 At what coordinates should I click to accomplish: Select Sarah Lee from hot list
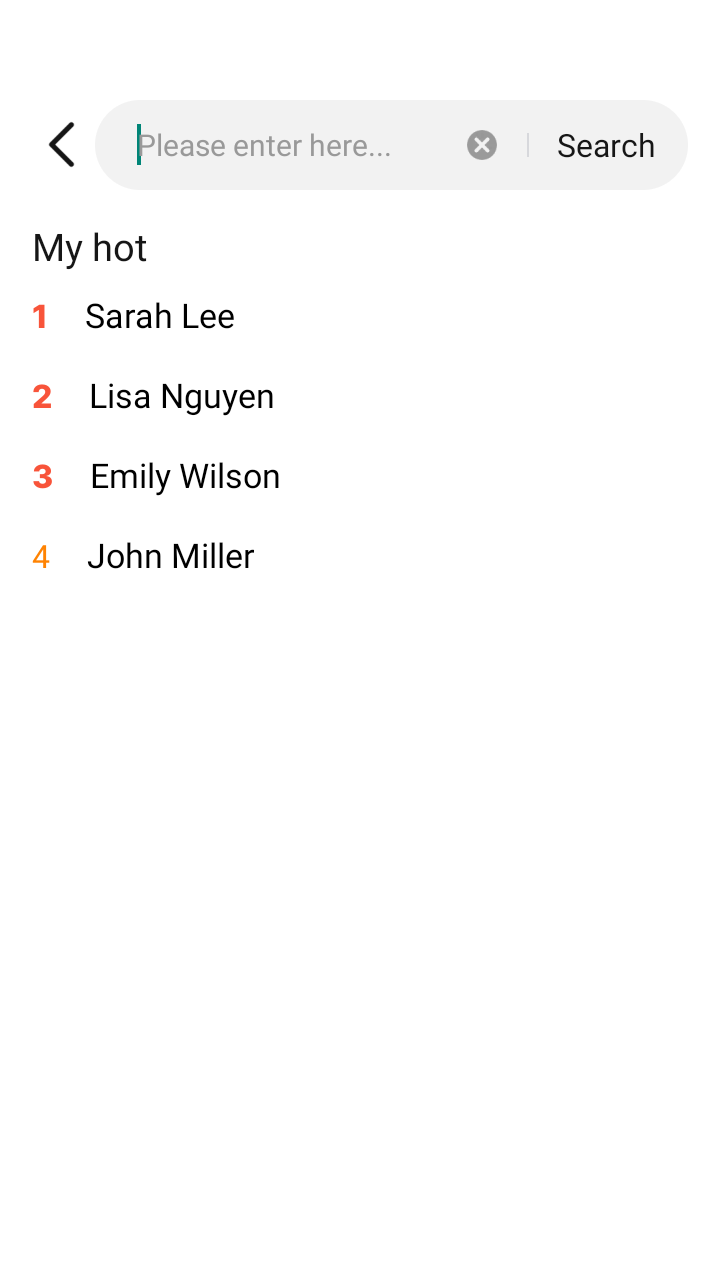tap(160, 317)
